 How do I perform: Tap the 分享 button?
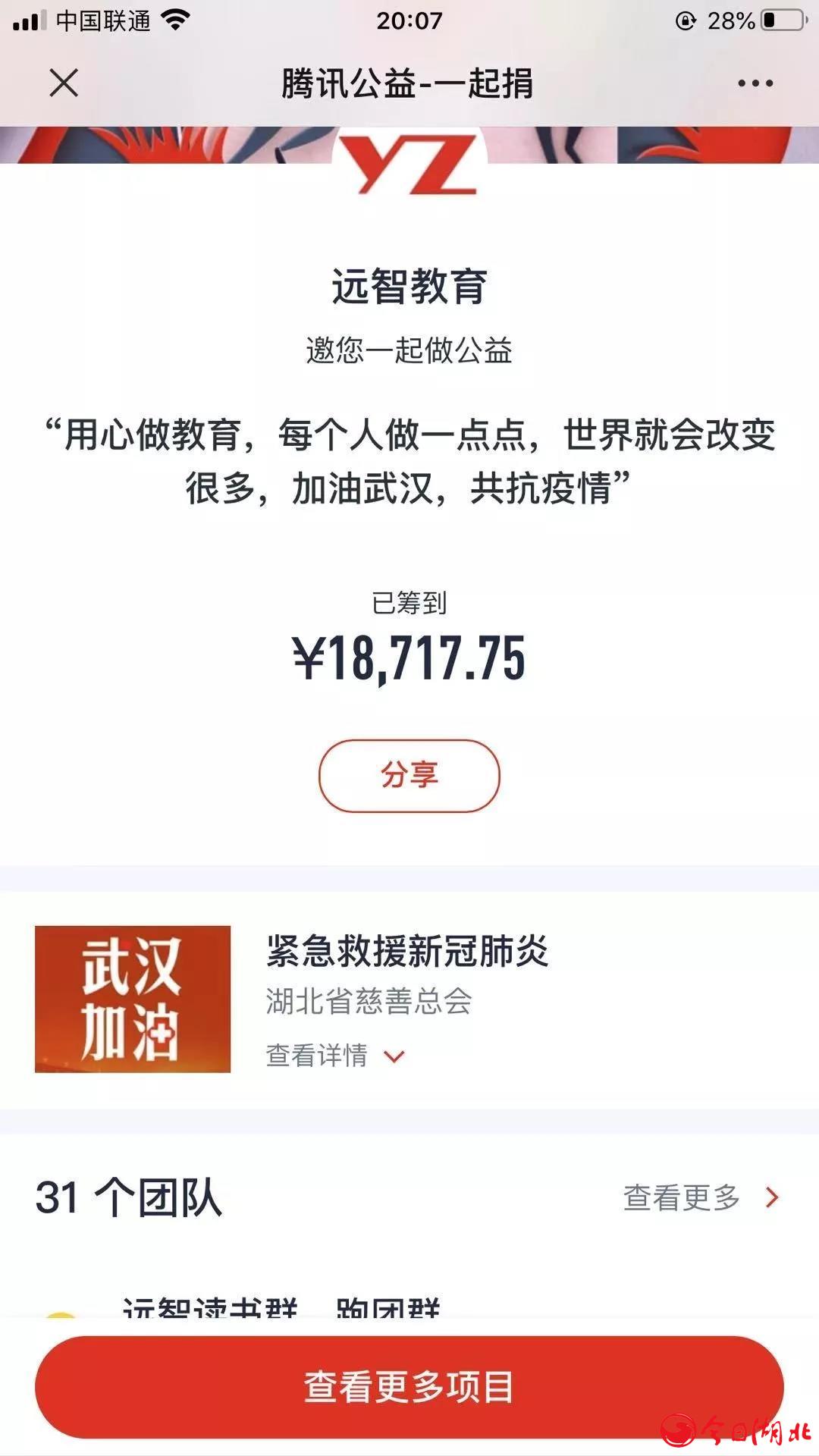click(x=409, y=776)
